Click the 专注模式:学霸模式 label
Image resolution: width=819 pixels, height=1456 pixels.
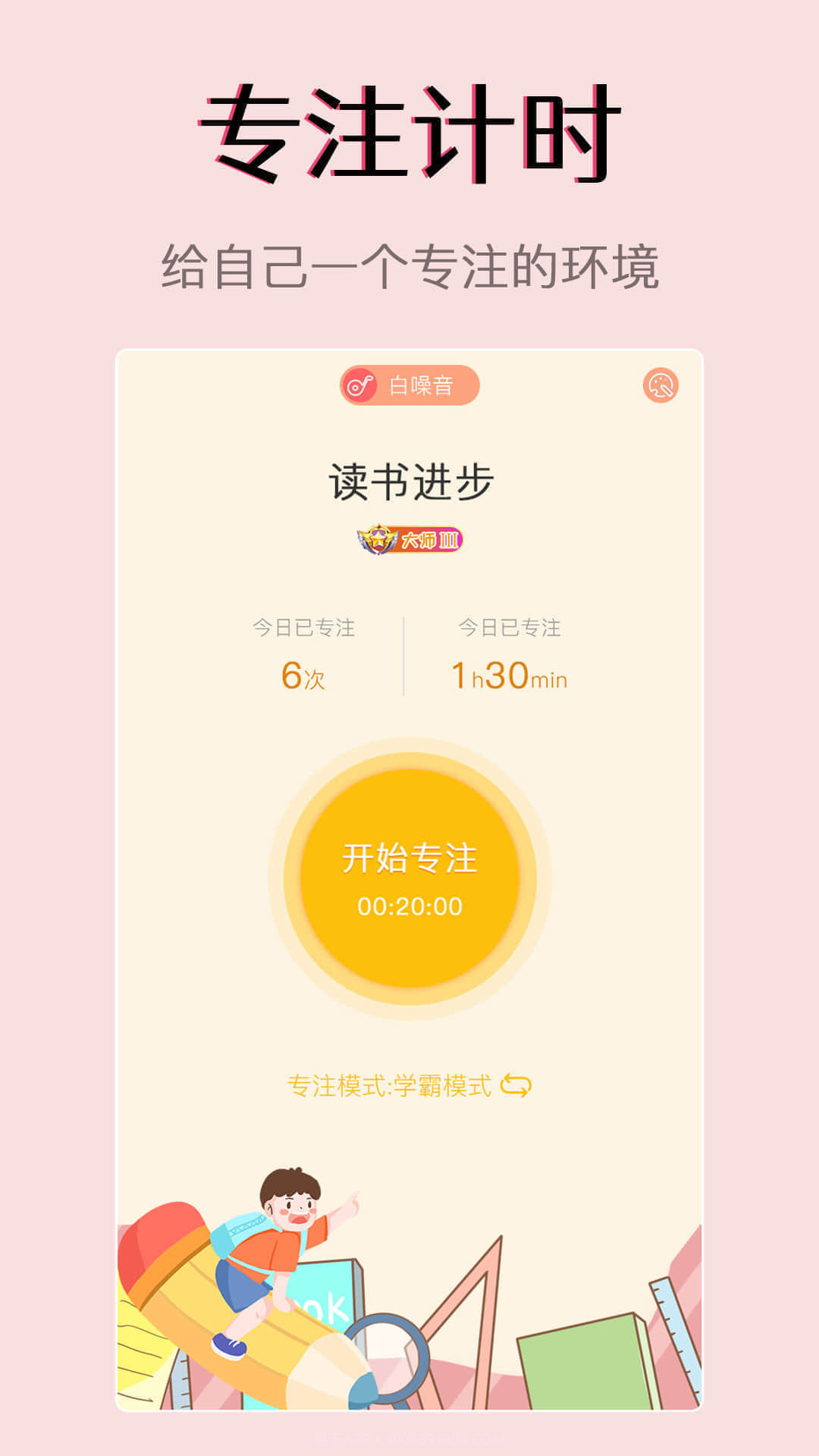pos(394,1086)
